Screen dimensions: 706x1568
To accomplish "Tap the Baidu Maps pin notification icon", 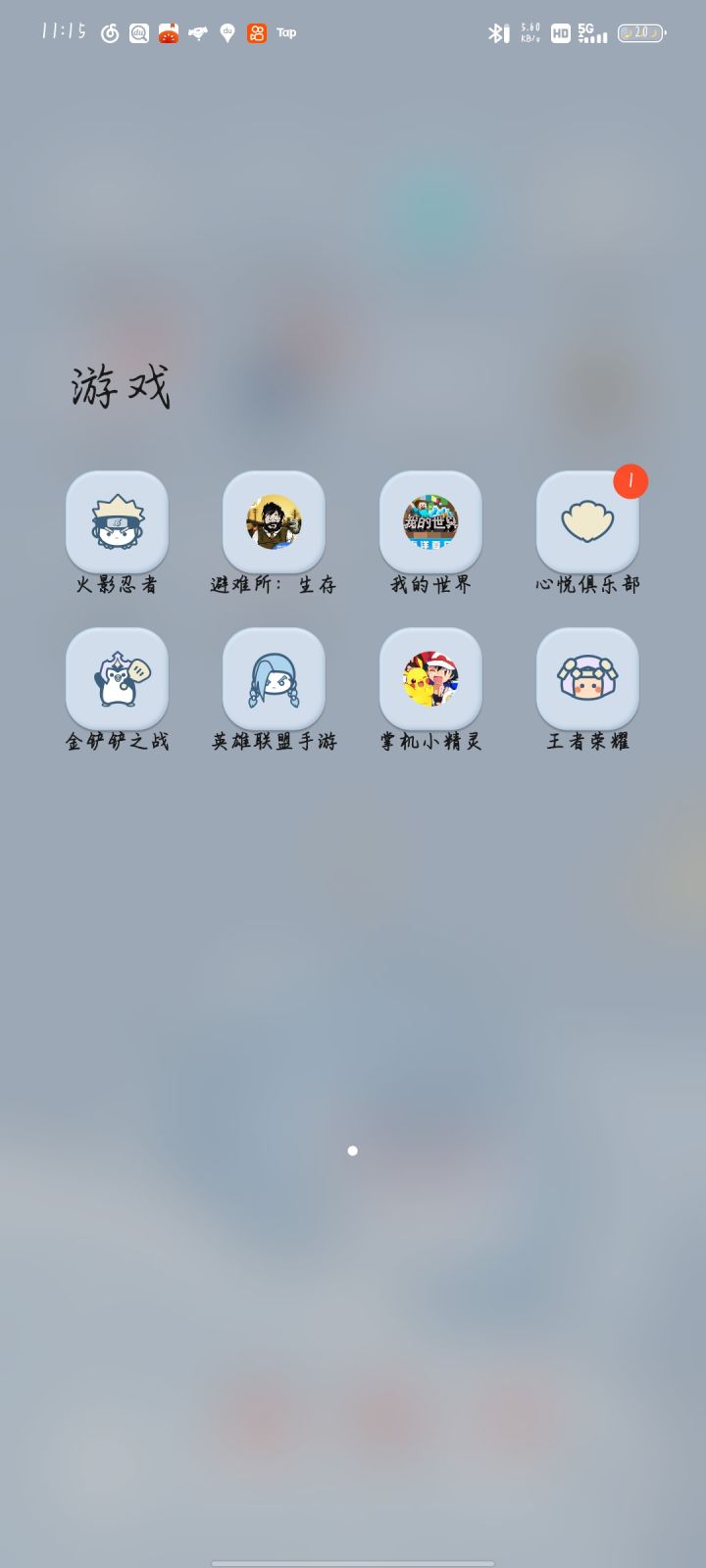I will tap(227, 32).
